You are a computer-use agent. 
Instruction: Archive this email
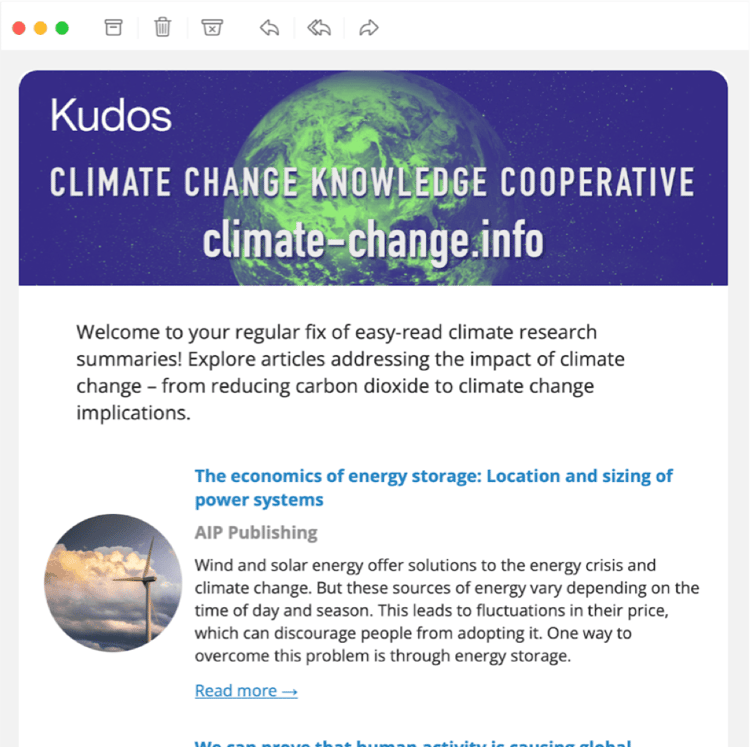click(x=114, y=28)
